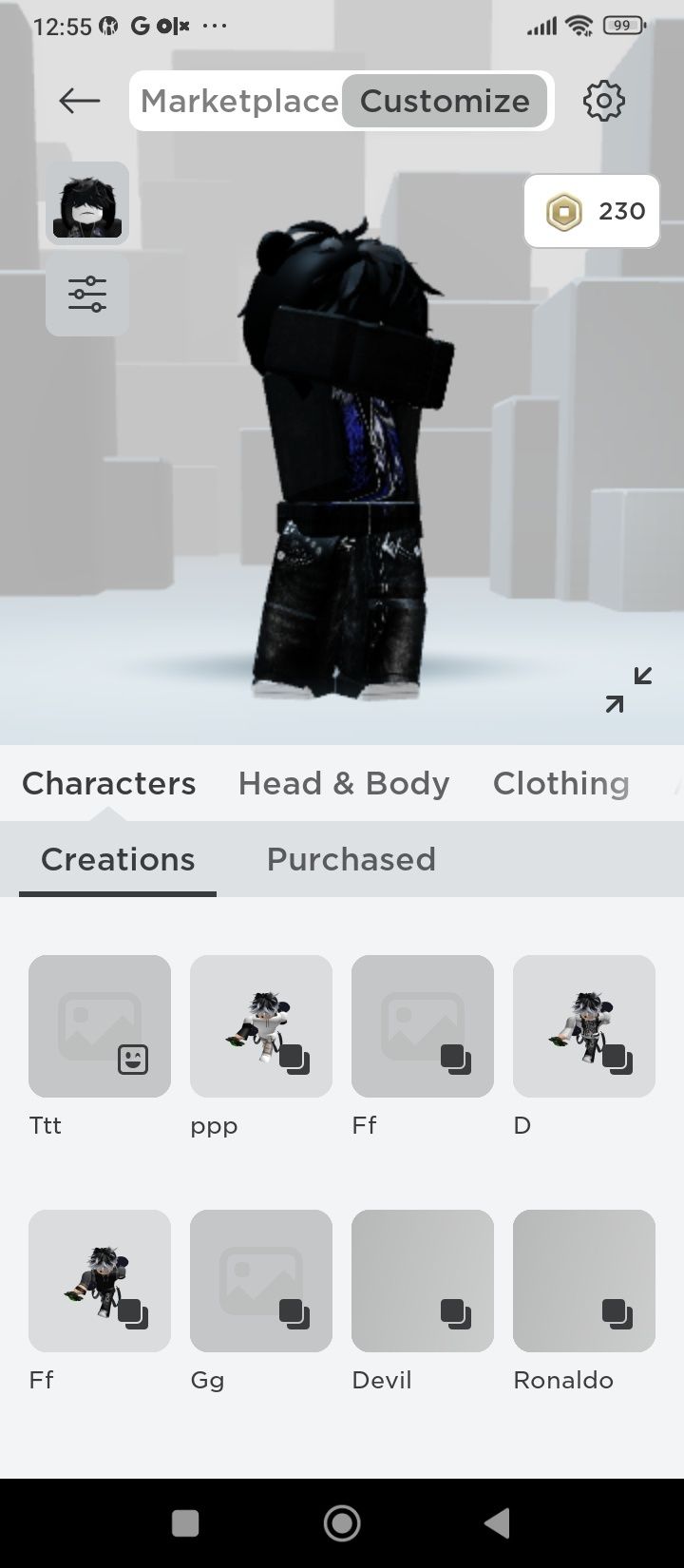Tap the system home button

click(342, 1522)
